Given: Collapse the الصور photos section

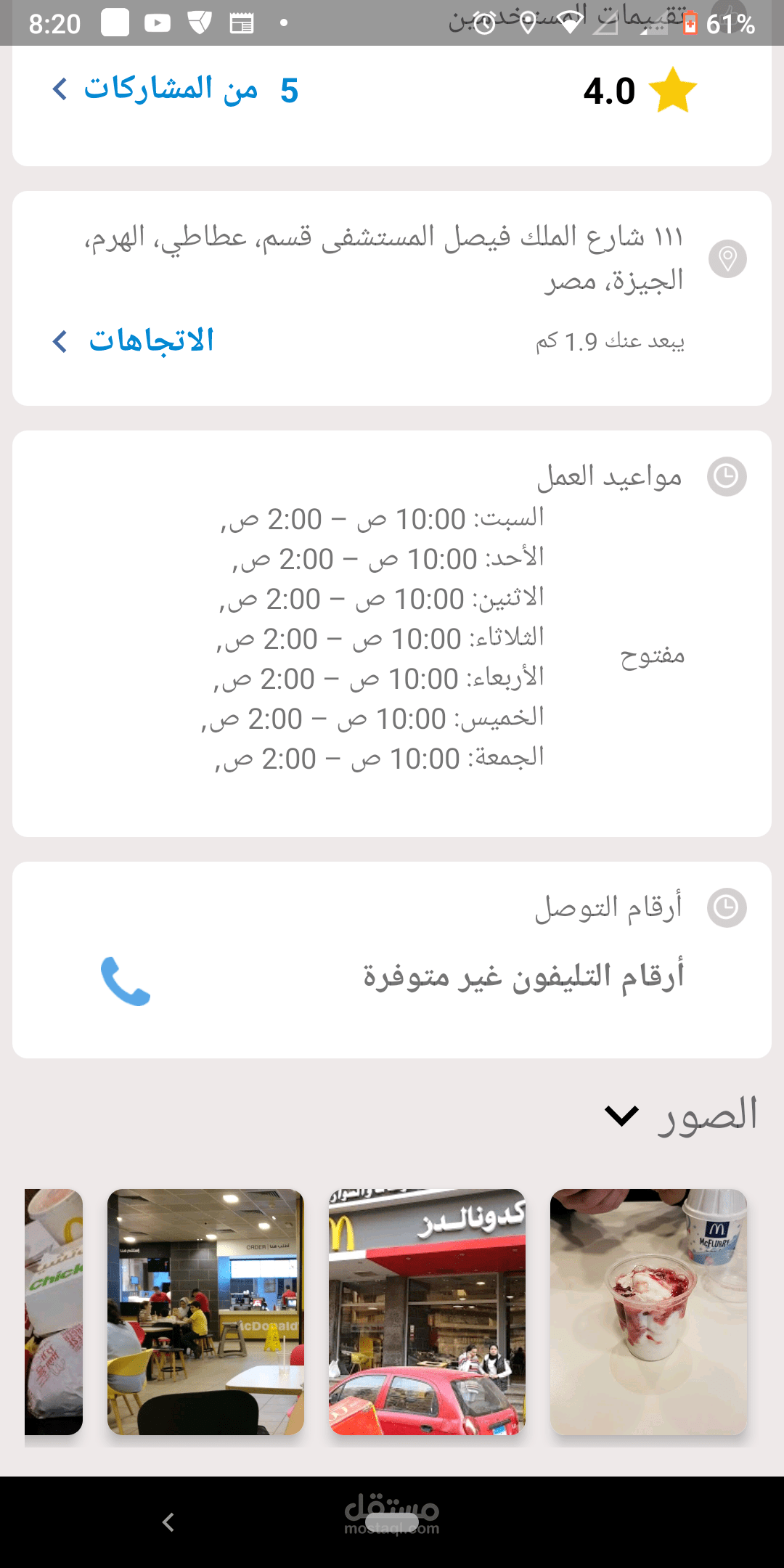Looking at the screenshot, I should pyautogui.click(x=682, y=1115).
